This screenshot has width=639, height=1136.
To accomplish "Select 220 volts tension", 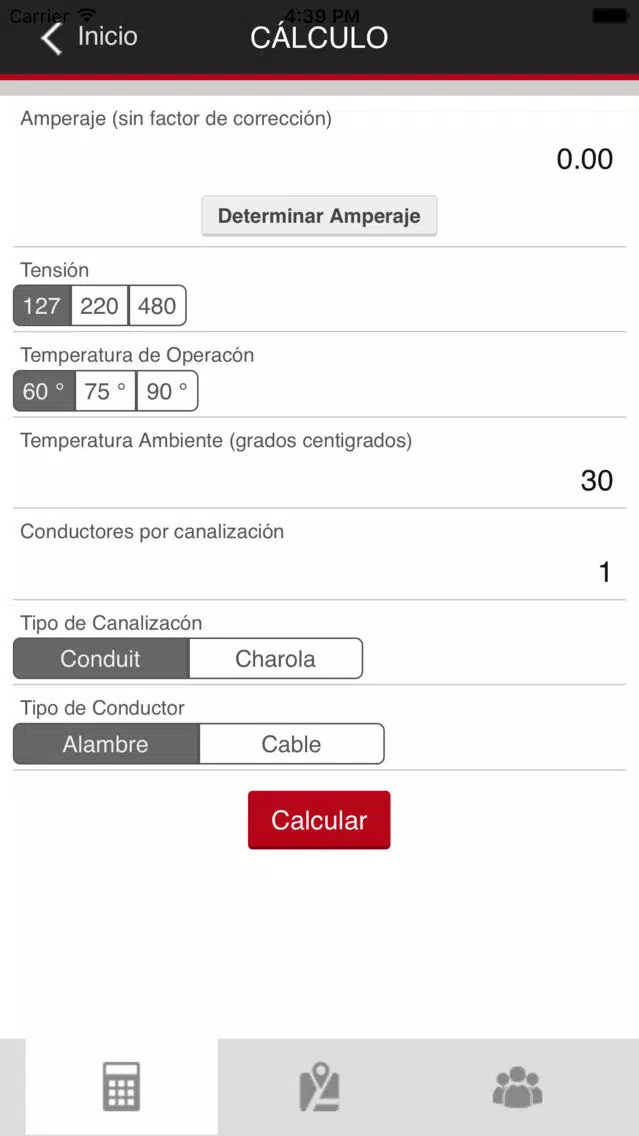I will [99, 306].
